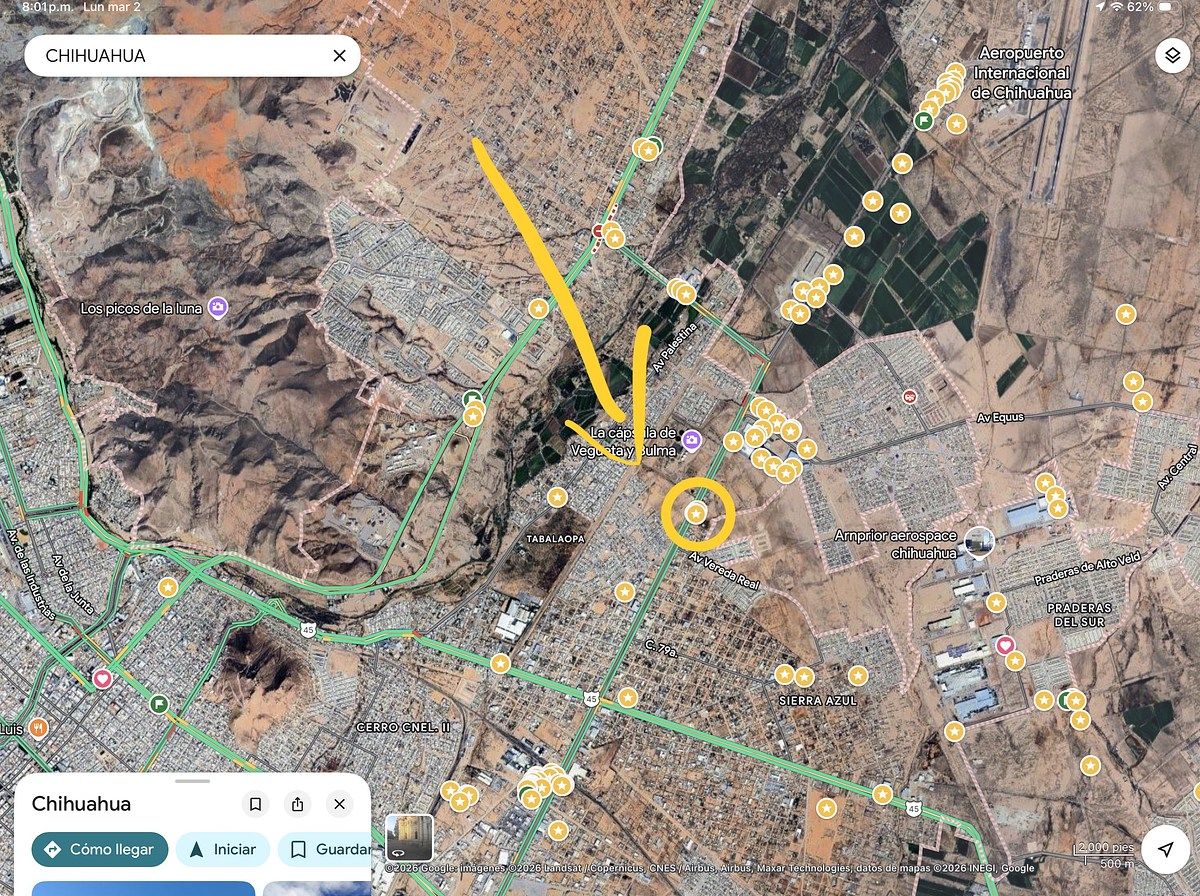Start navigation with the Iniciar button
The width and height of the screenshot is (1200, 896).
[x=222, y=850]
